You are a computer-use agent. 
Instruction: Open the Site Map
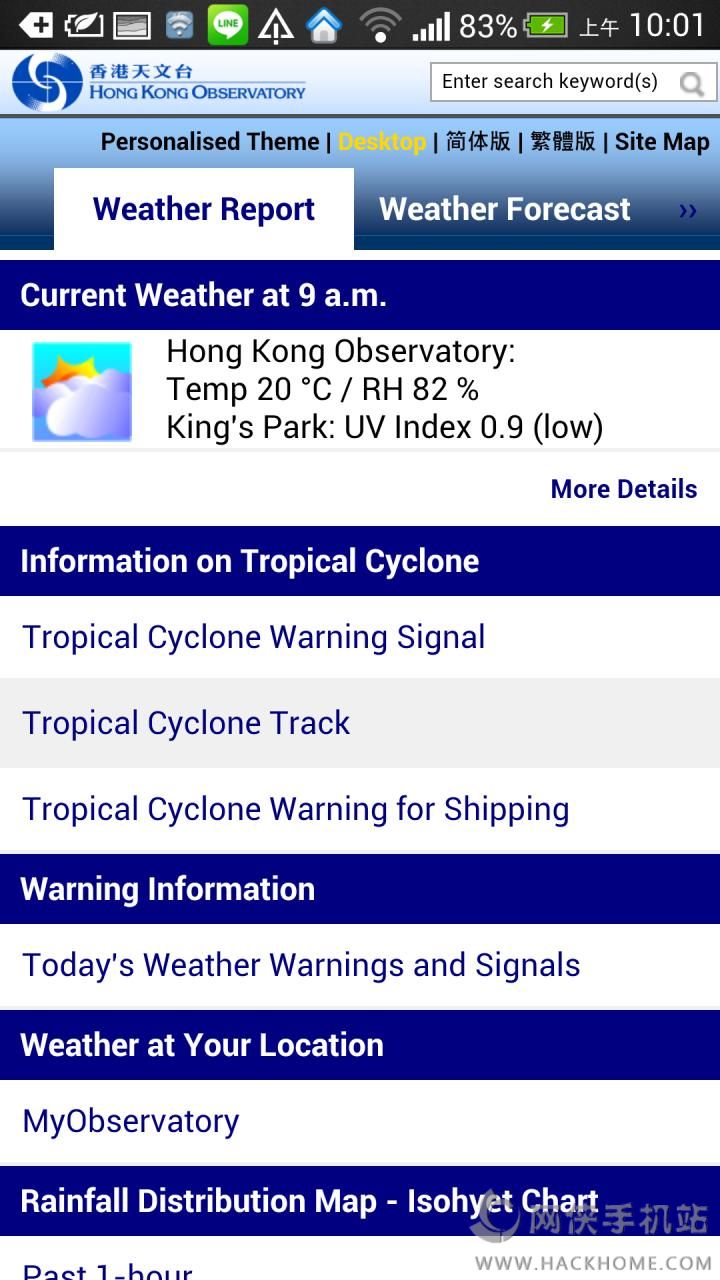(662, 142)
